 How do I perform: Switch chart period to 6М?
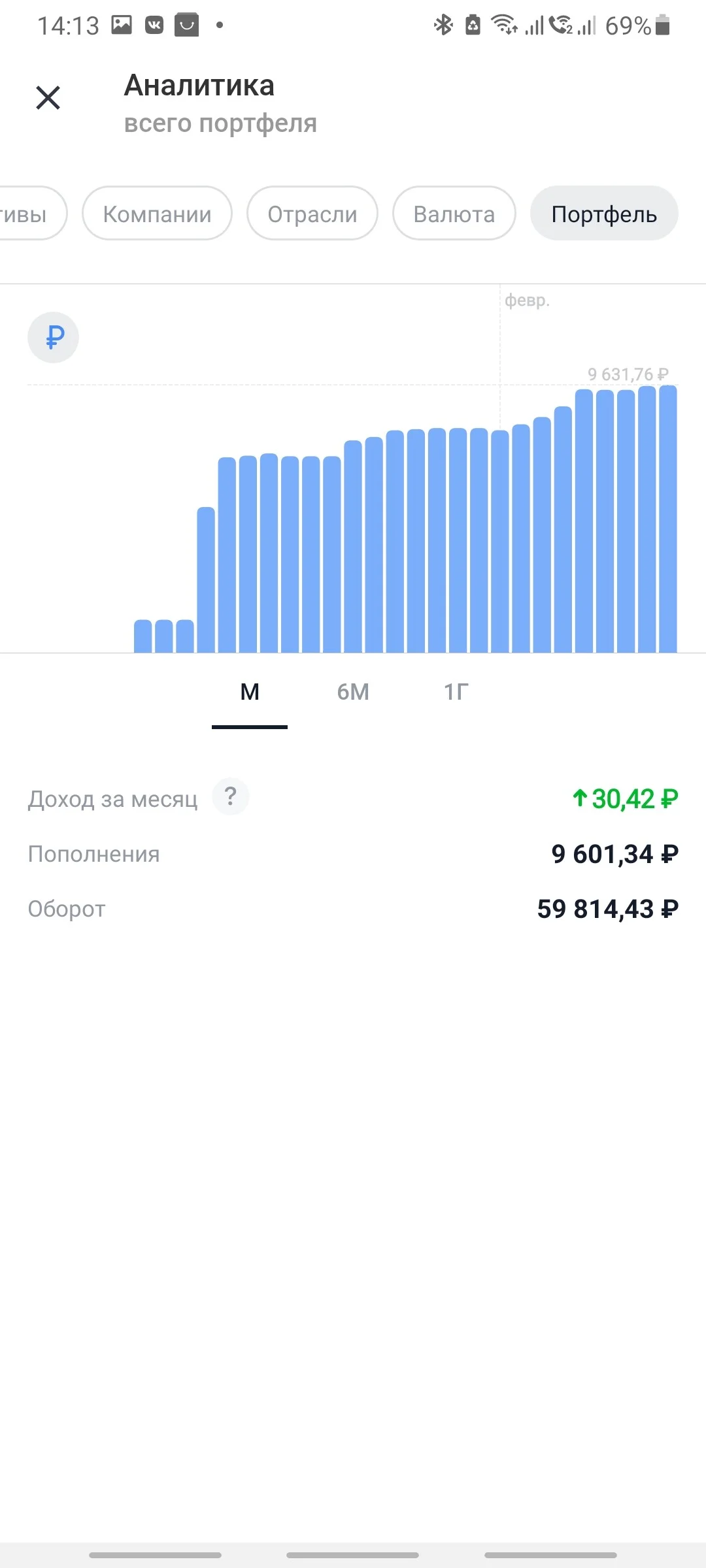(x=353, y=692)
